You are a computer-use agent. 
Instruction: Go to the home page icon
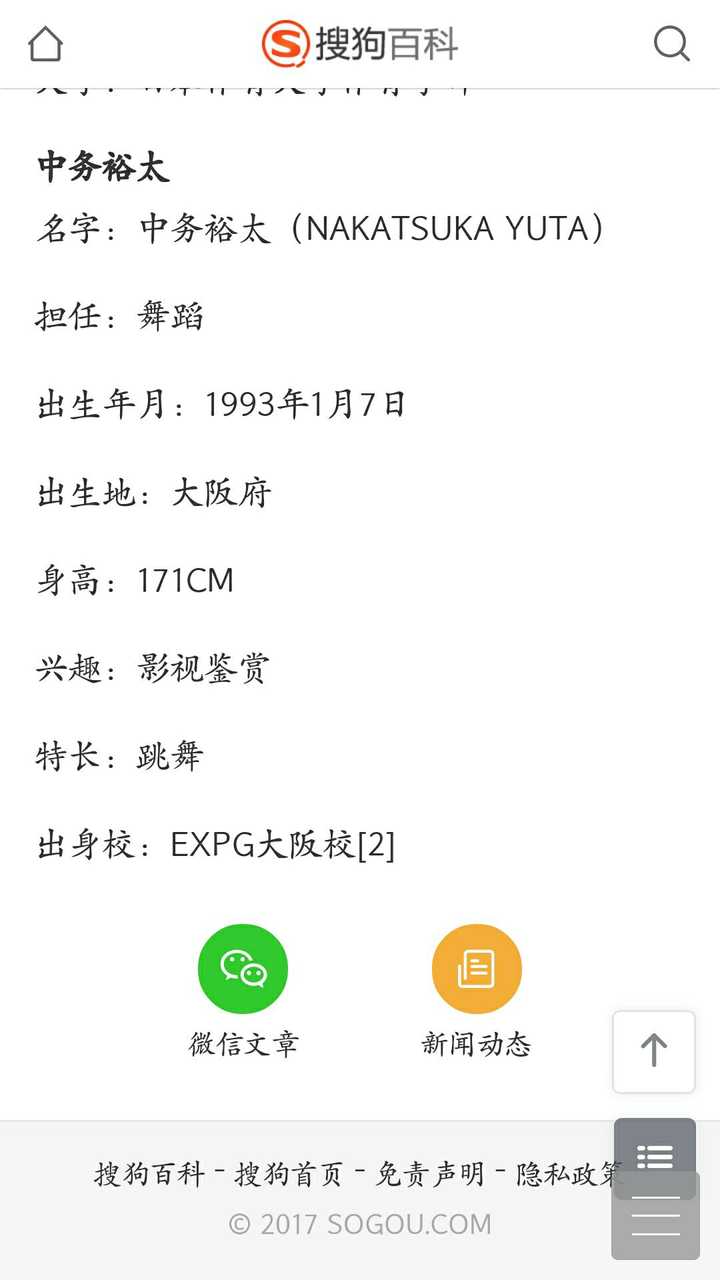[x=45, y=44]
